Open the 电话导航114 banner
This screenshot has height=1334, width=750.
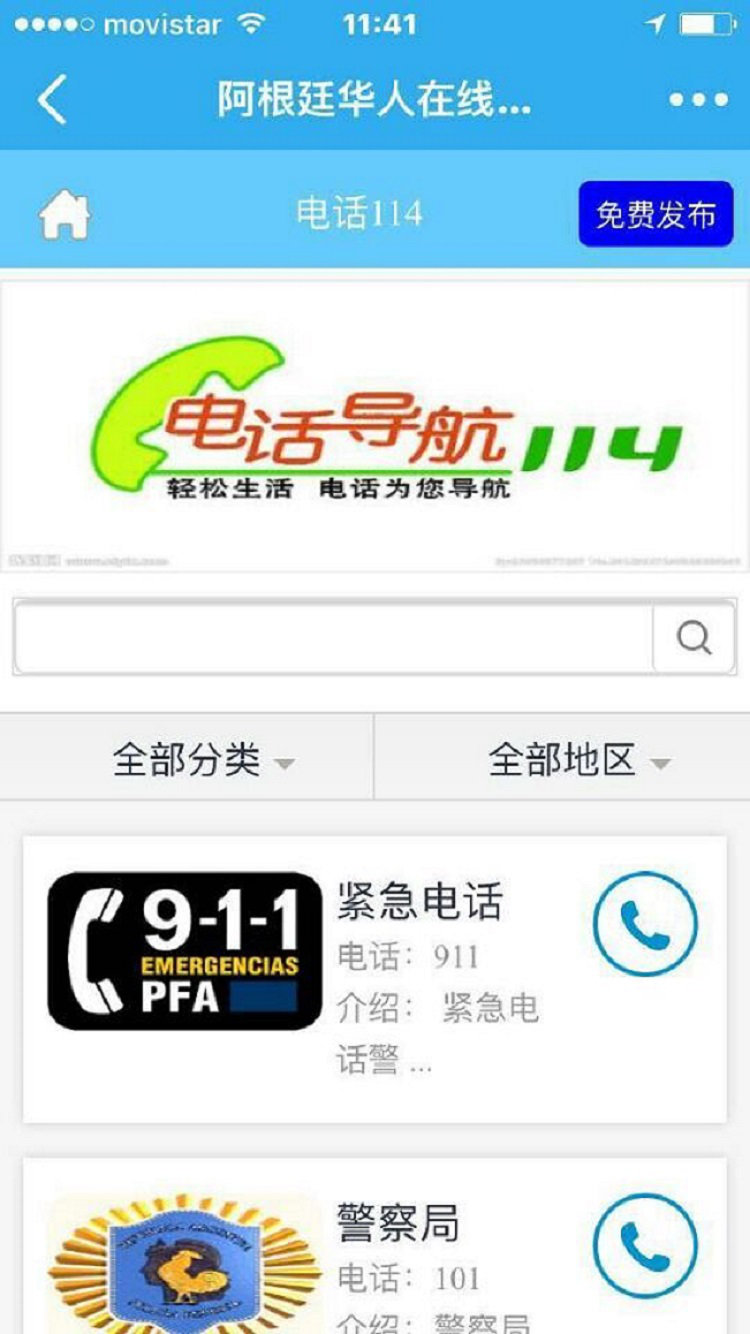pos(375,427)
